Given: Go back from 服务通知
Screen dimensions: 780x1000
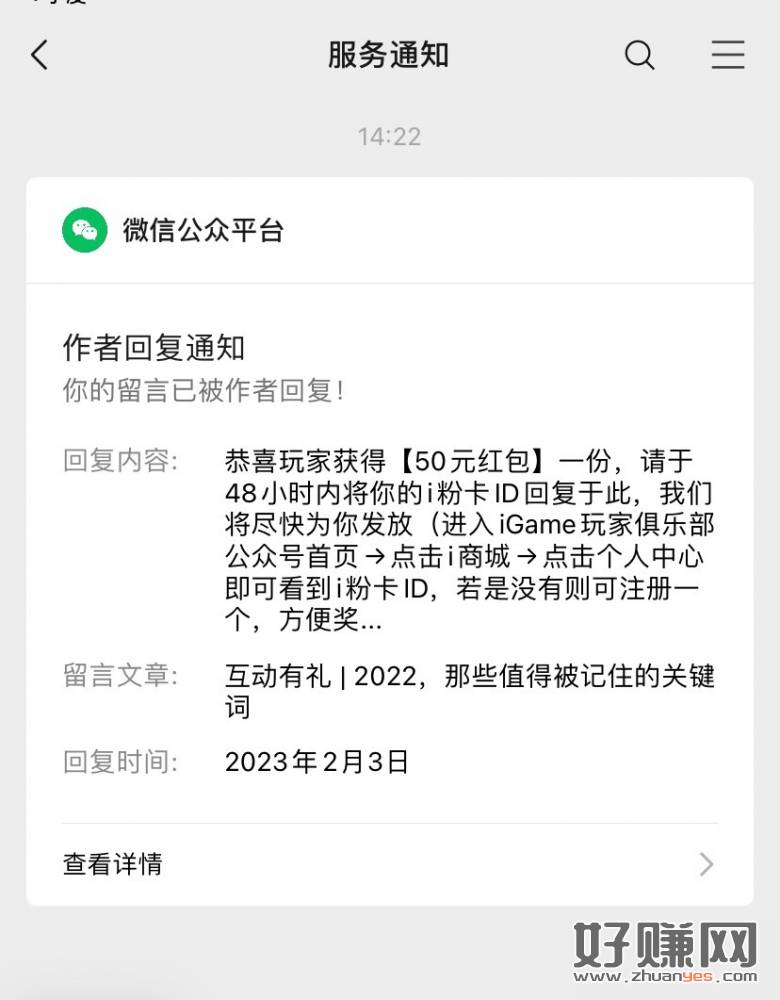Looking at the screenshot, I should tap(40, 55).
